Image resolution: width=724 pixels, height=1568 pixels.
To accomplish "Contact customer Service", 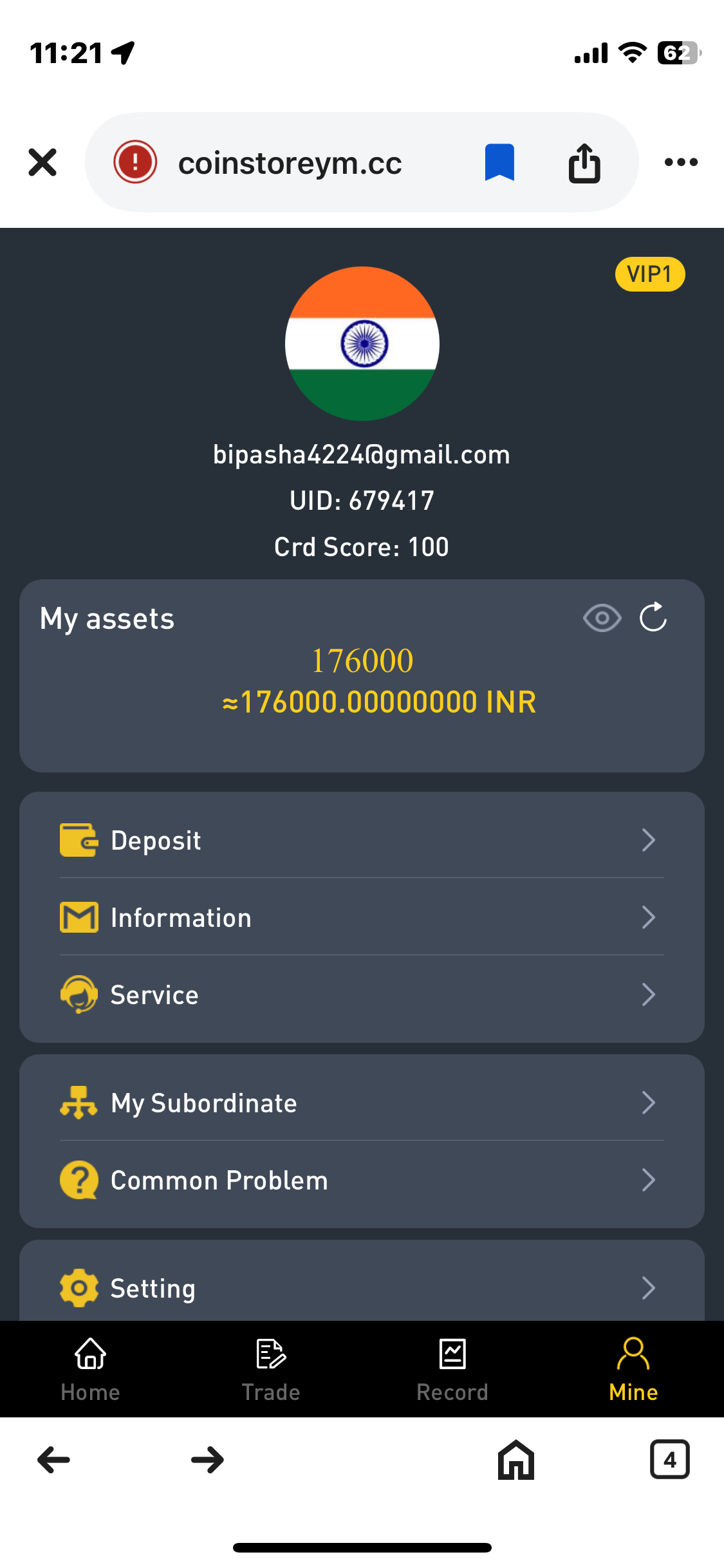I will coord(362,994).
